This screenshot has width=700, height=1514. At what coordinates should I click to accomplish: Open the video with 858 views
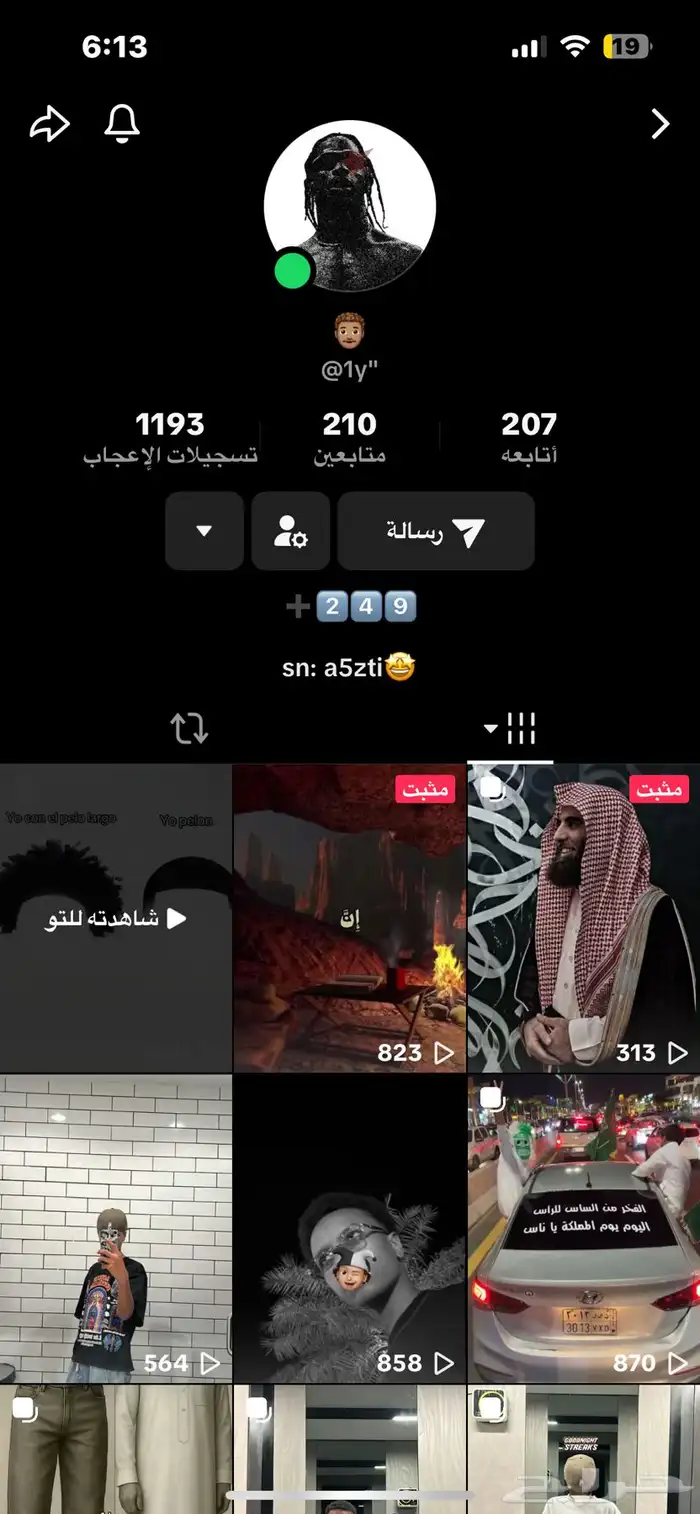[x=350, y=1229]
